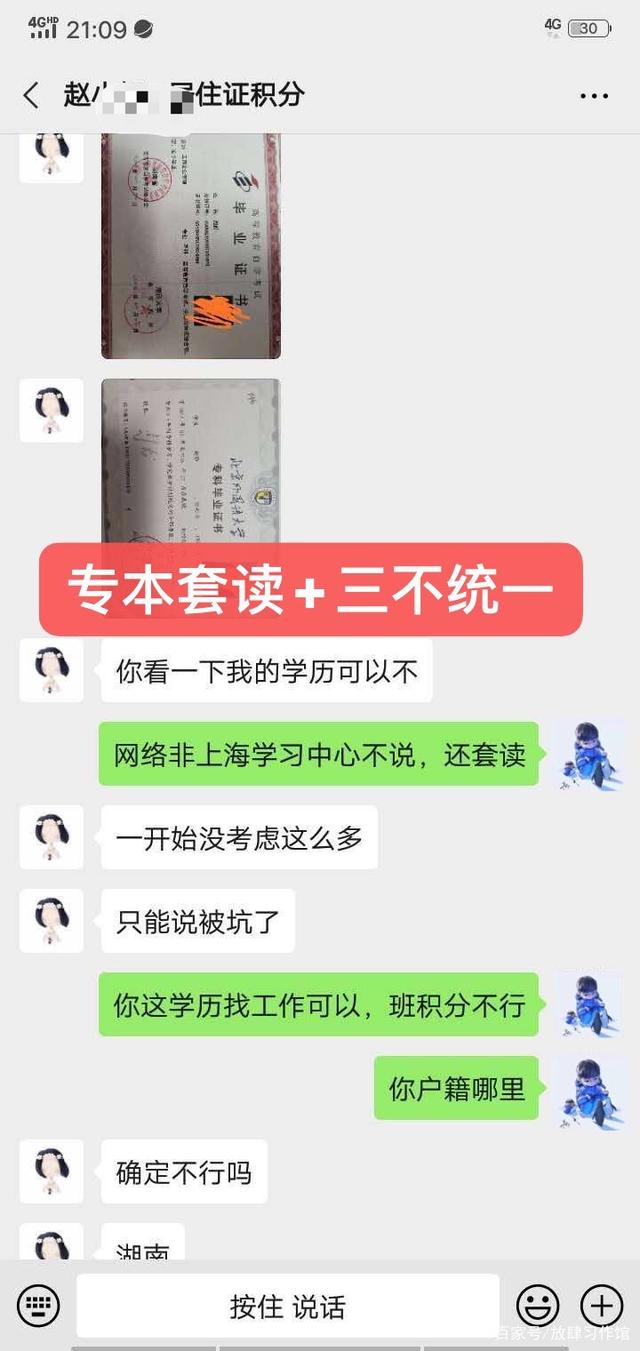Image resolution: width=640 pixels, height=1351 pixels.
Task: View contact's avatar beside 你看一下我的学历可以不
Action: (x=51, y=672)
